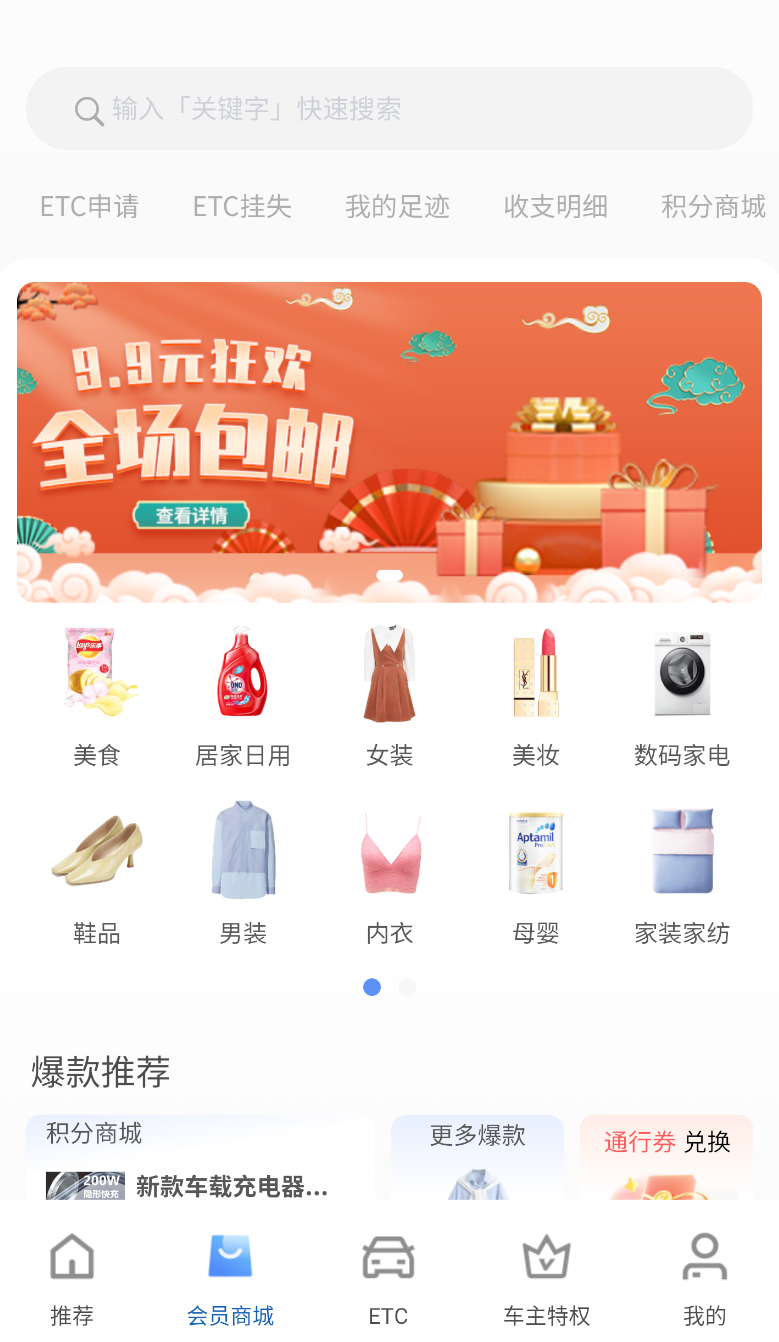Go to the 车主特权 tab
The image size is (779, 1342).
[547, 1278]
